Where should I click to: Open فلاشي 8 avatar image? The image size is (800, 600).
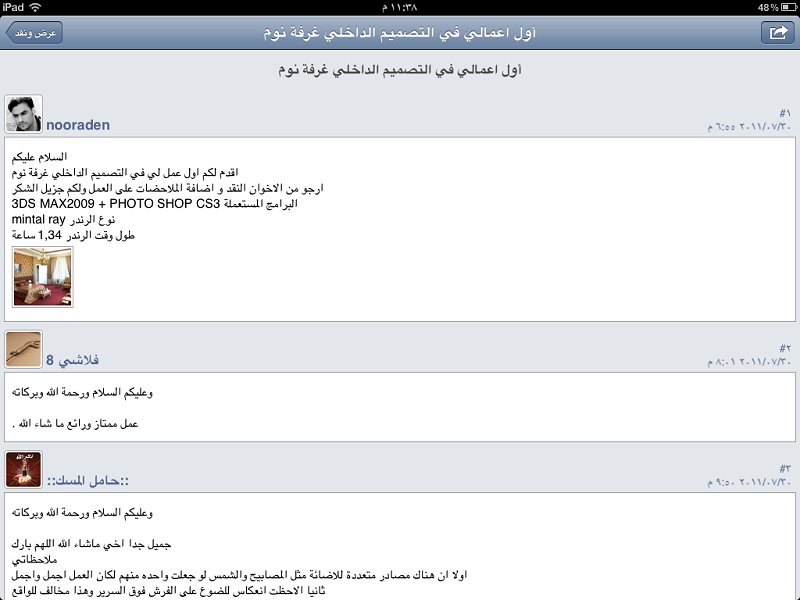(23, 349)
